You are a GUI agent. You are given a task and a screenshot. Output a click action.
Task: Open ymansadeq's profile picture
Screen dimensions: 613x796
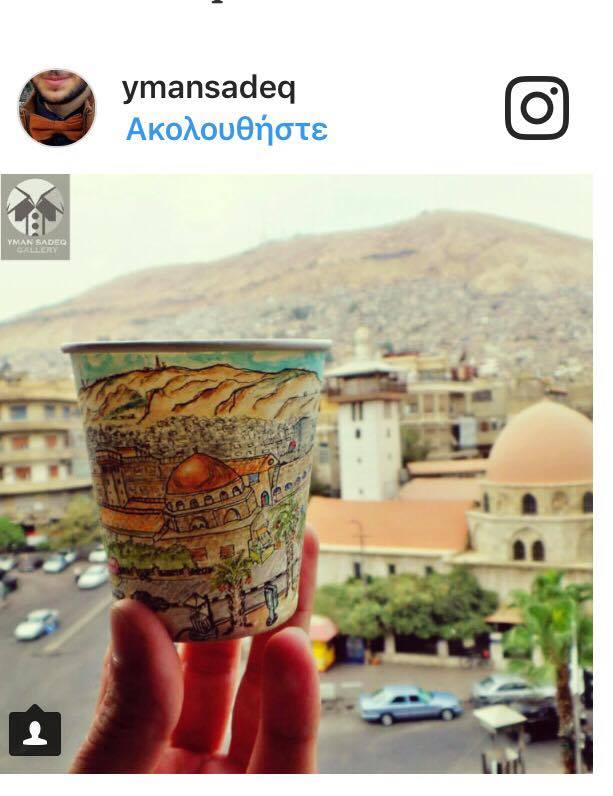pyautogui.click(x=57, y=107)
